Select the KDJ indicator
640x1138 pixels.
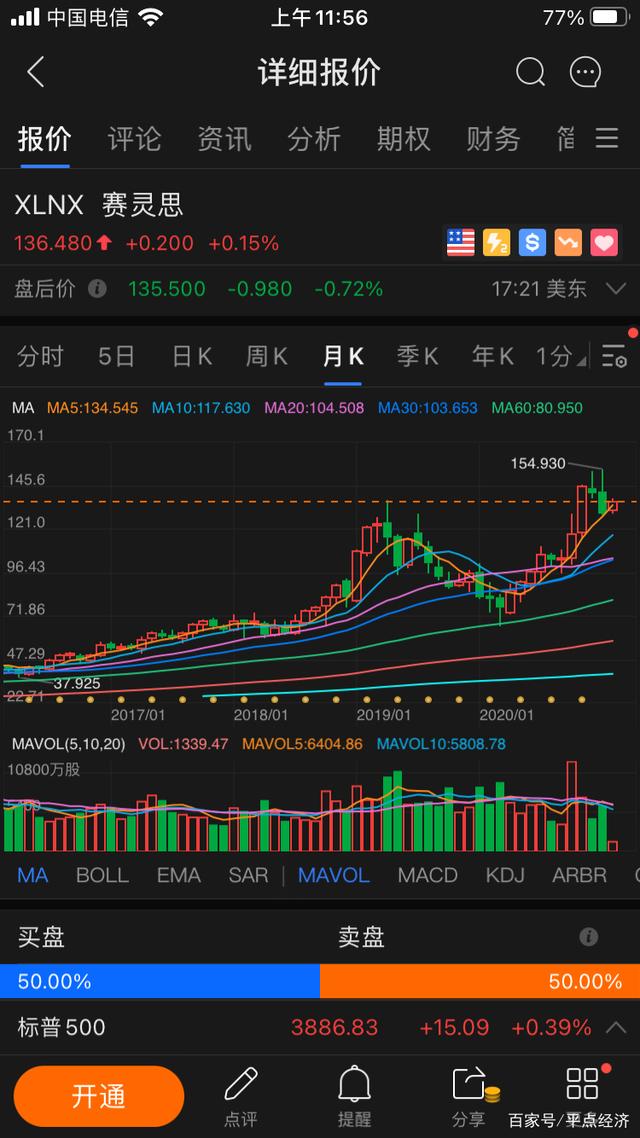[x=505, y=875]
